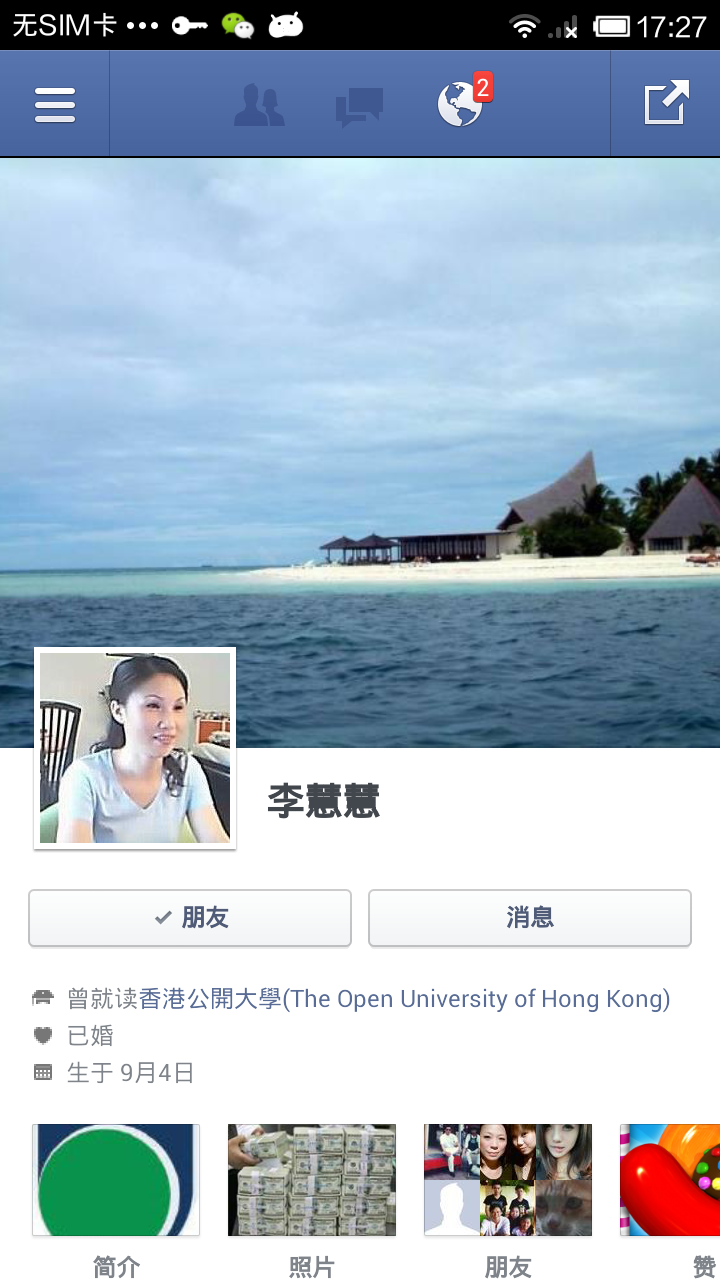The width and height of the screenshot is (720, 1280).
Task: Open the profile picture
Action: point(135,748)
